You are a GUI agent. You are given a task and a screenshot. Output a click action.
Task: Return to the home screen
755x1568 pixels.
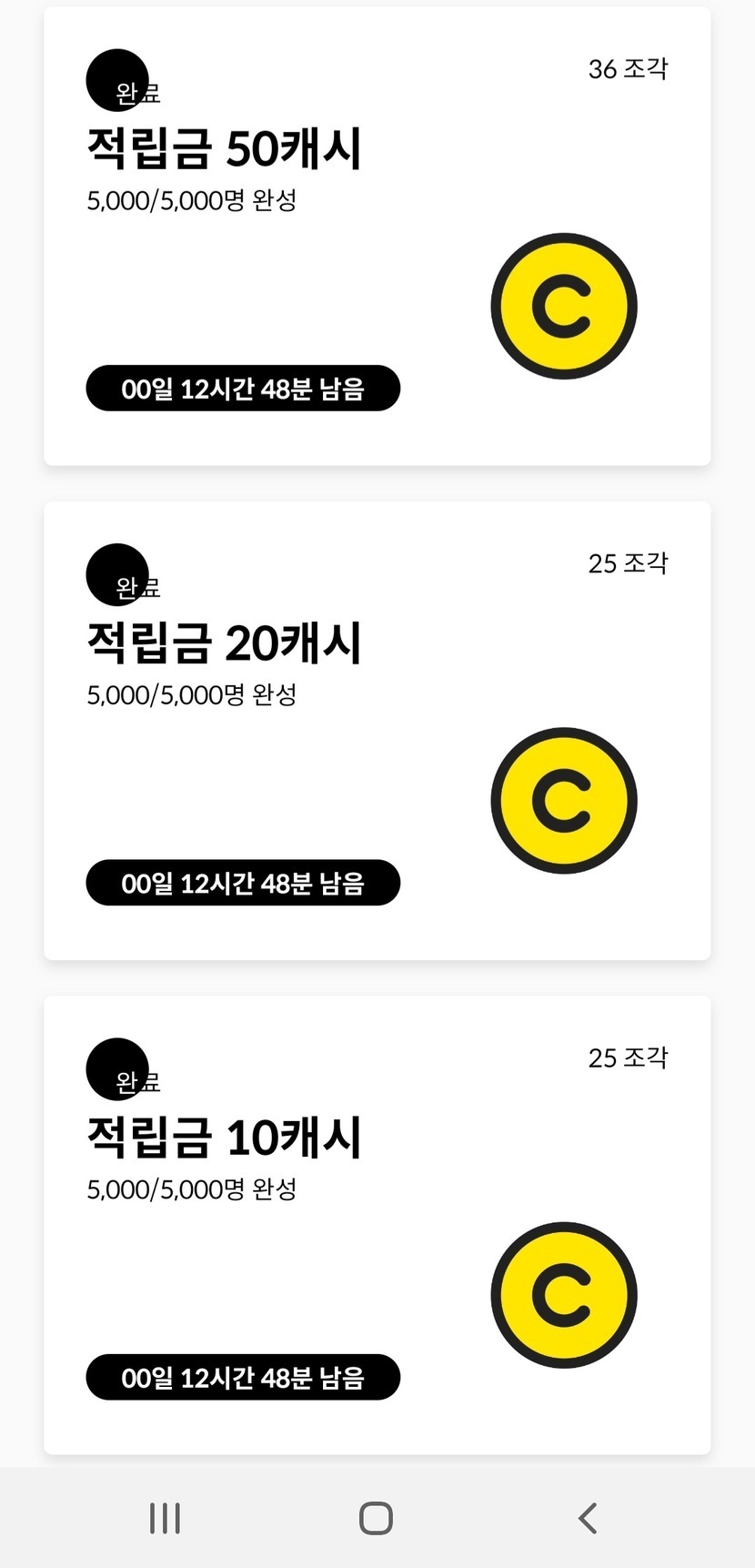(x=376, y=1518)
